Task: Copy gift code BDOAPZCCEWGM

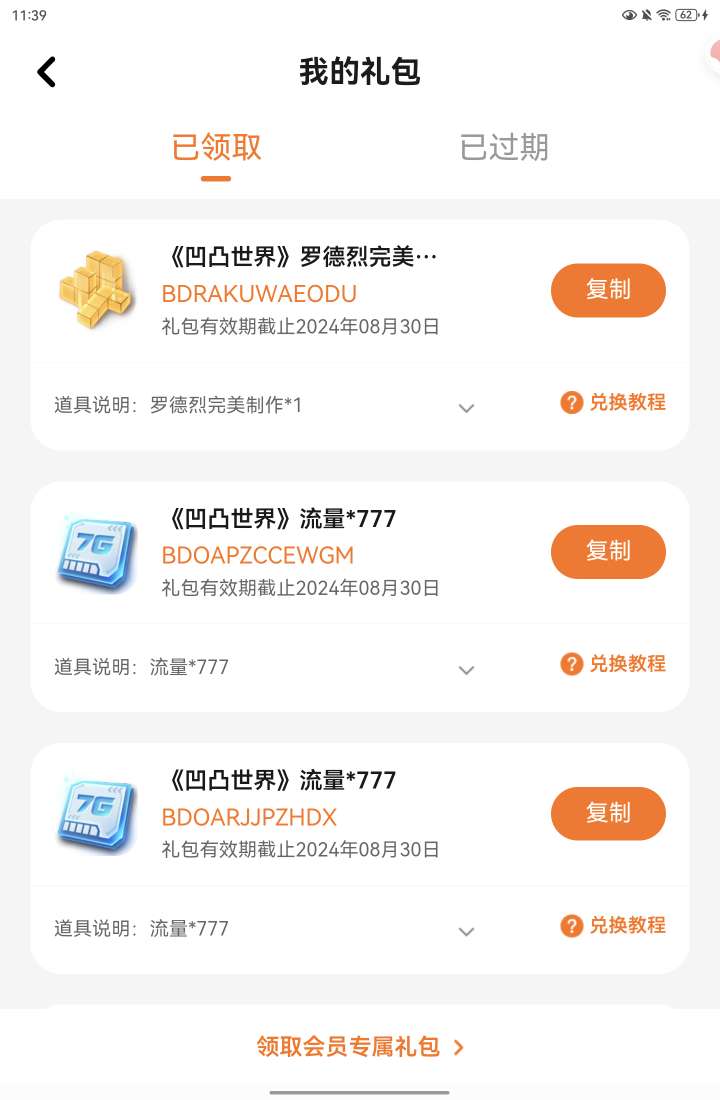Action: coord(608,552)
